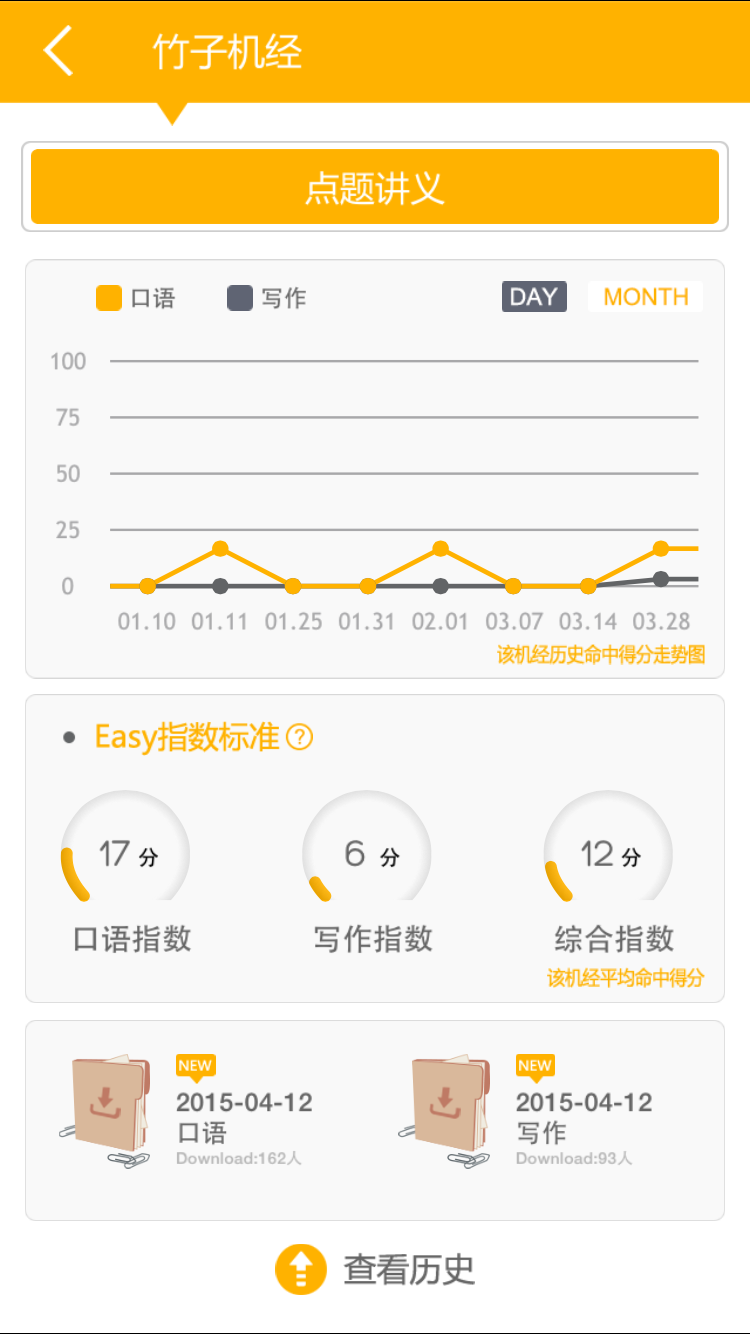
Task: Click the bullet dot before Easy指数标准
Action: click(x=69, y=737)
